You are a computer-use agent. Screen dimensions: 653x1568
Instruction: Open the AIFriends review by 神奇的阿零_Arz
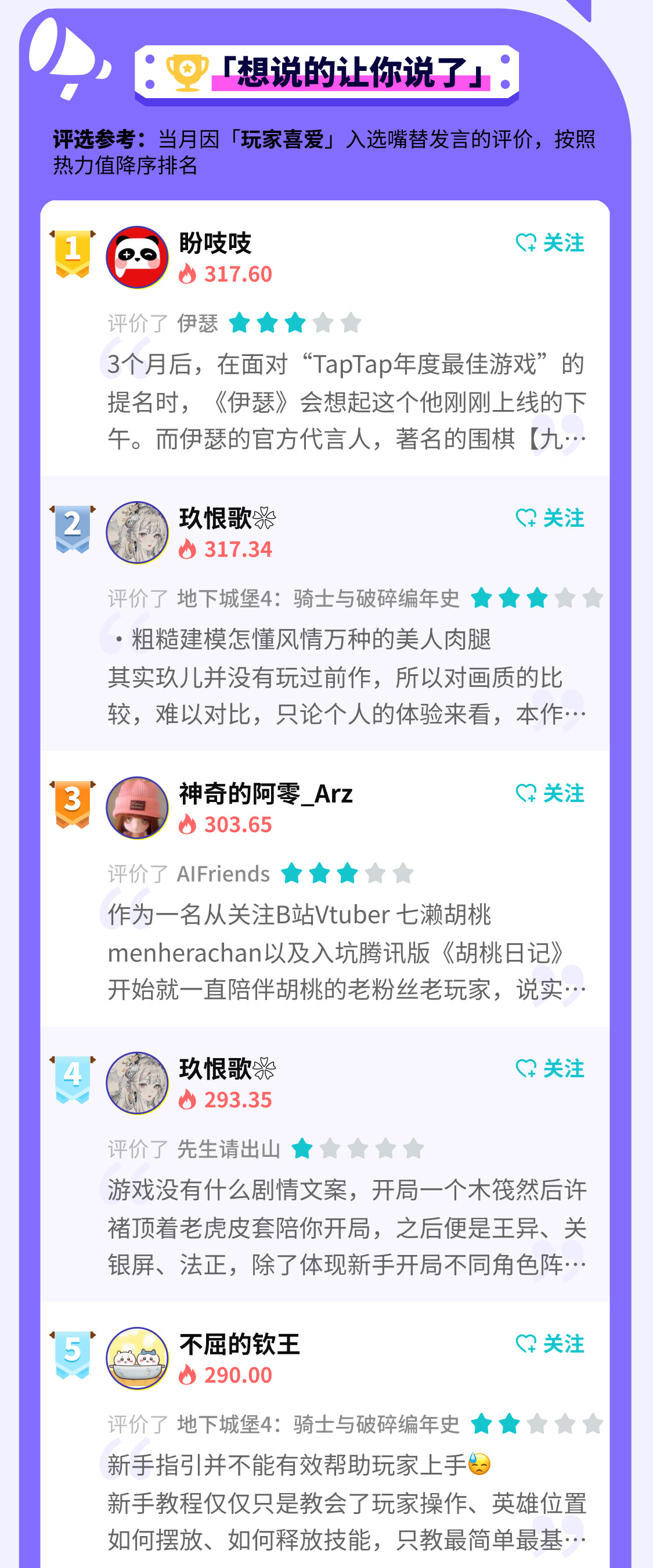point(346,952)
